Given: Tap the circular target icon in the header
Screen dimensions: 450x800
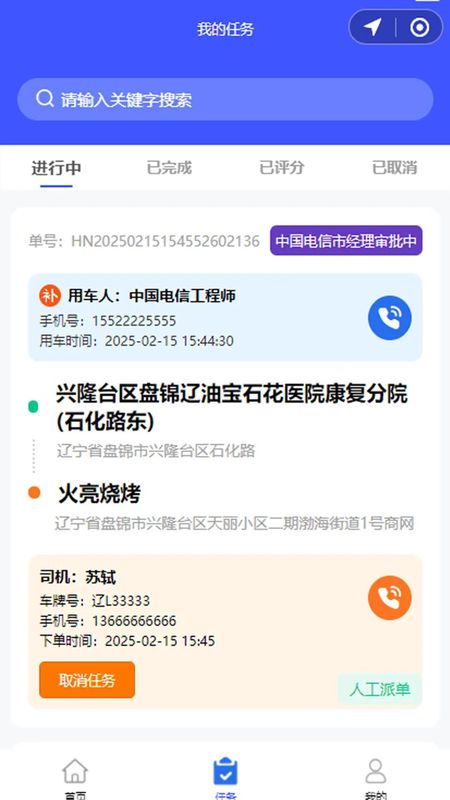Looking at the screenshot, I should 419,28.
